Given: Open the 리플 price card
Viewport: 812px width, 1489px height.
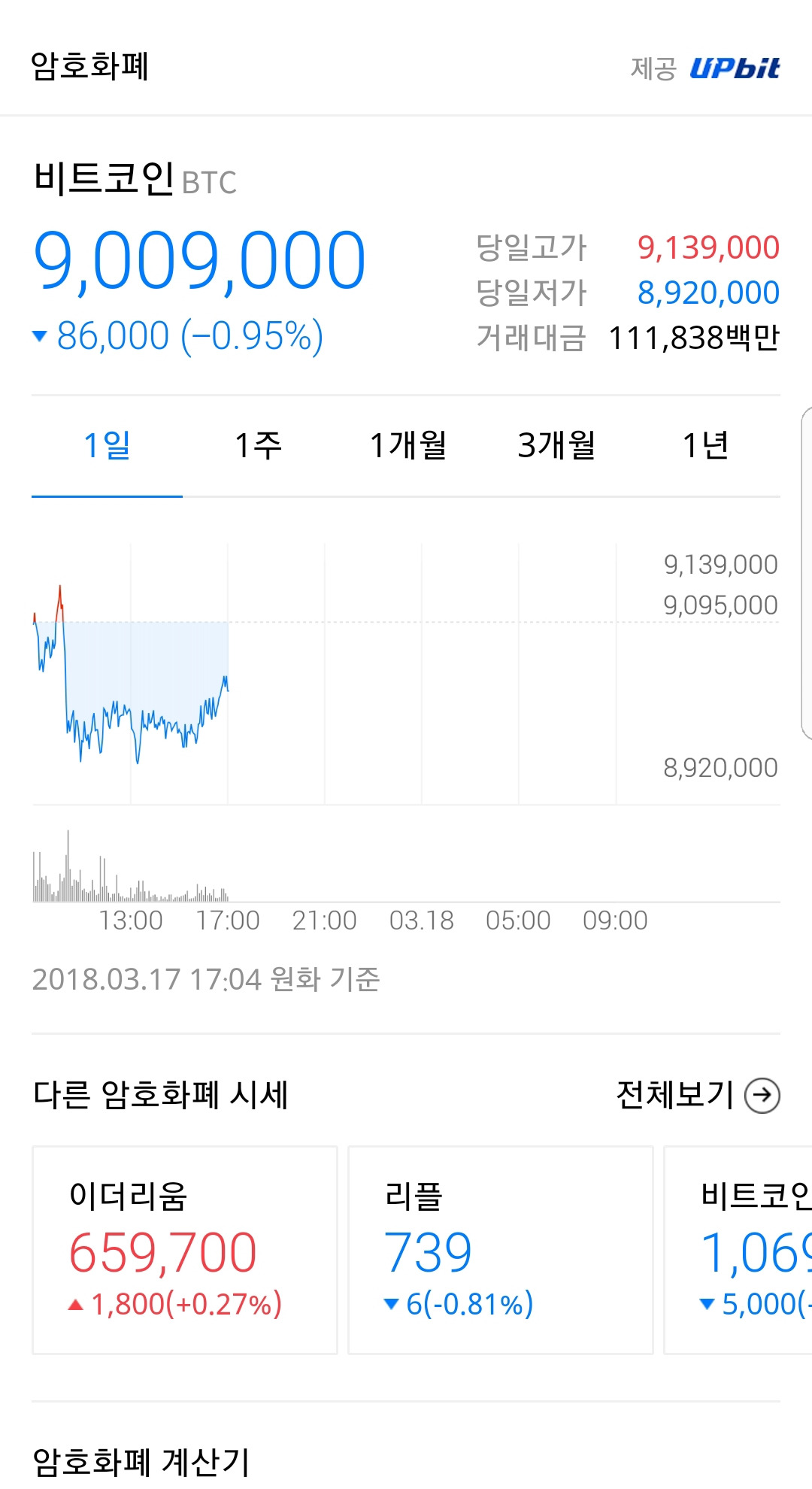Looking at the screenshot, I should pos(501,1250).
